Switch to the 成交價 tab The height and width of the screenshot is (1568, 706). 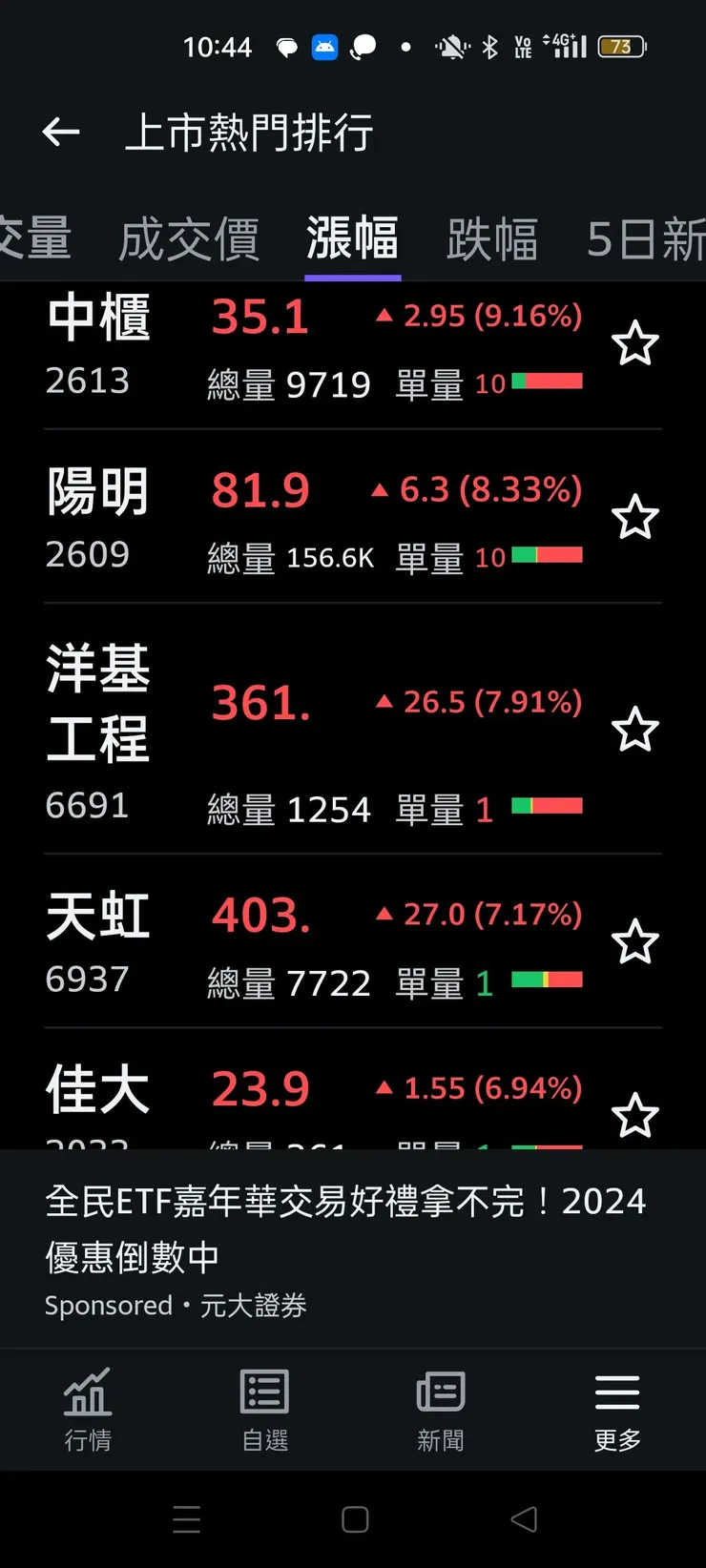click(x=189, y=238)
